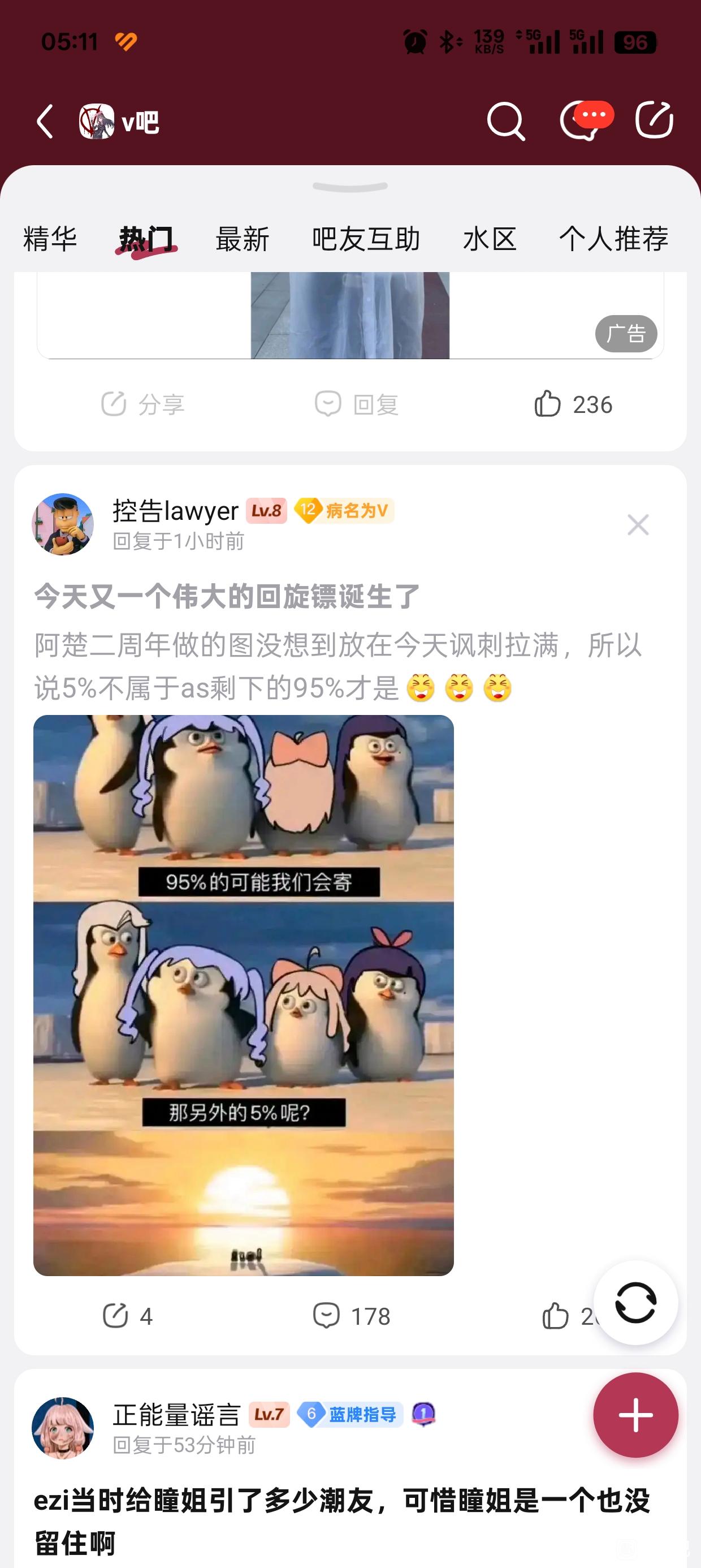Screen dimensions: 701x1568
Task: Switch to the 吧友互助 tab
Action: coord(366,239)
